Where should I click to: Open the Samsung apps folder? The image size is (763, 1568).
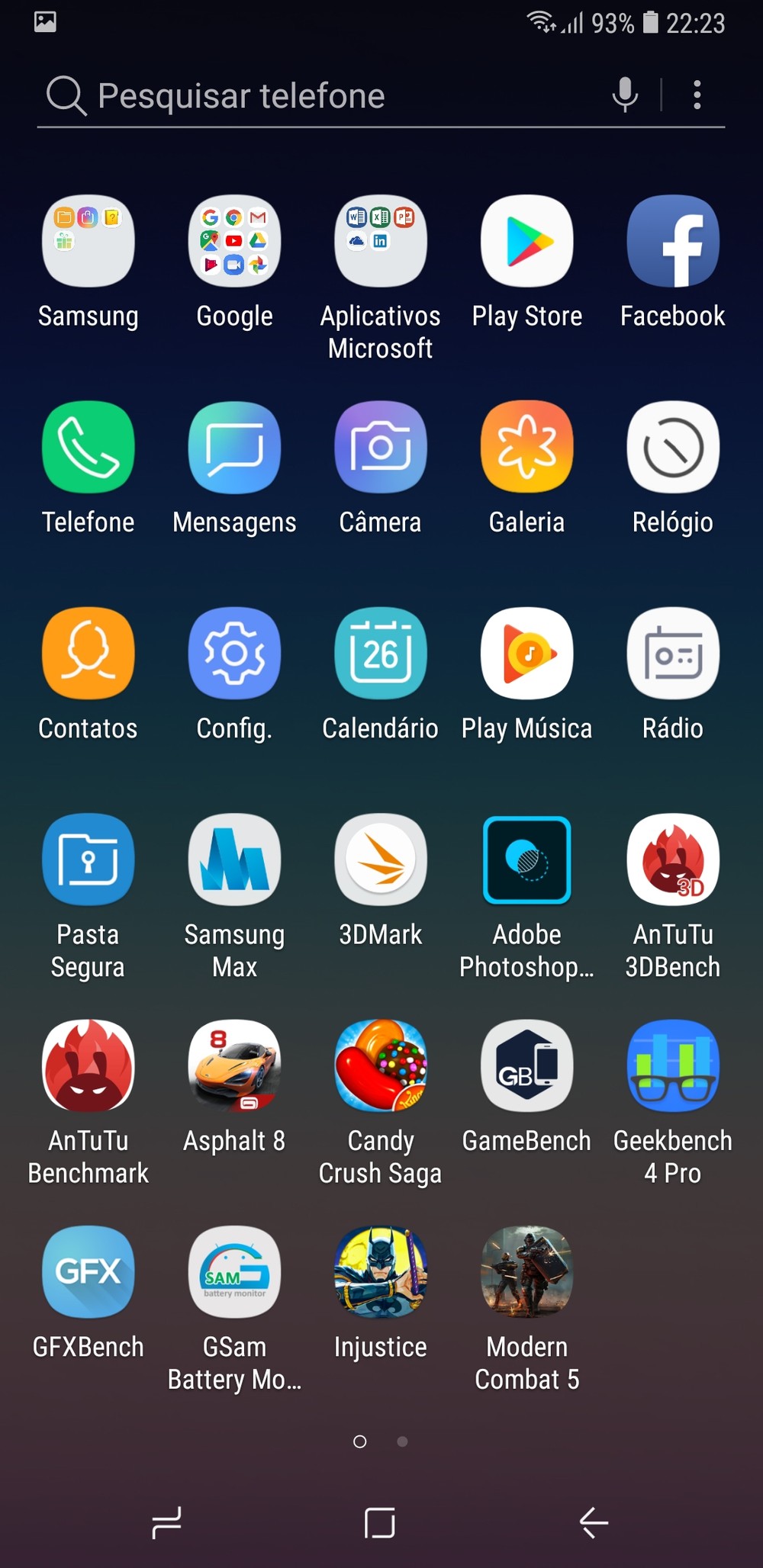89,242
